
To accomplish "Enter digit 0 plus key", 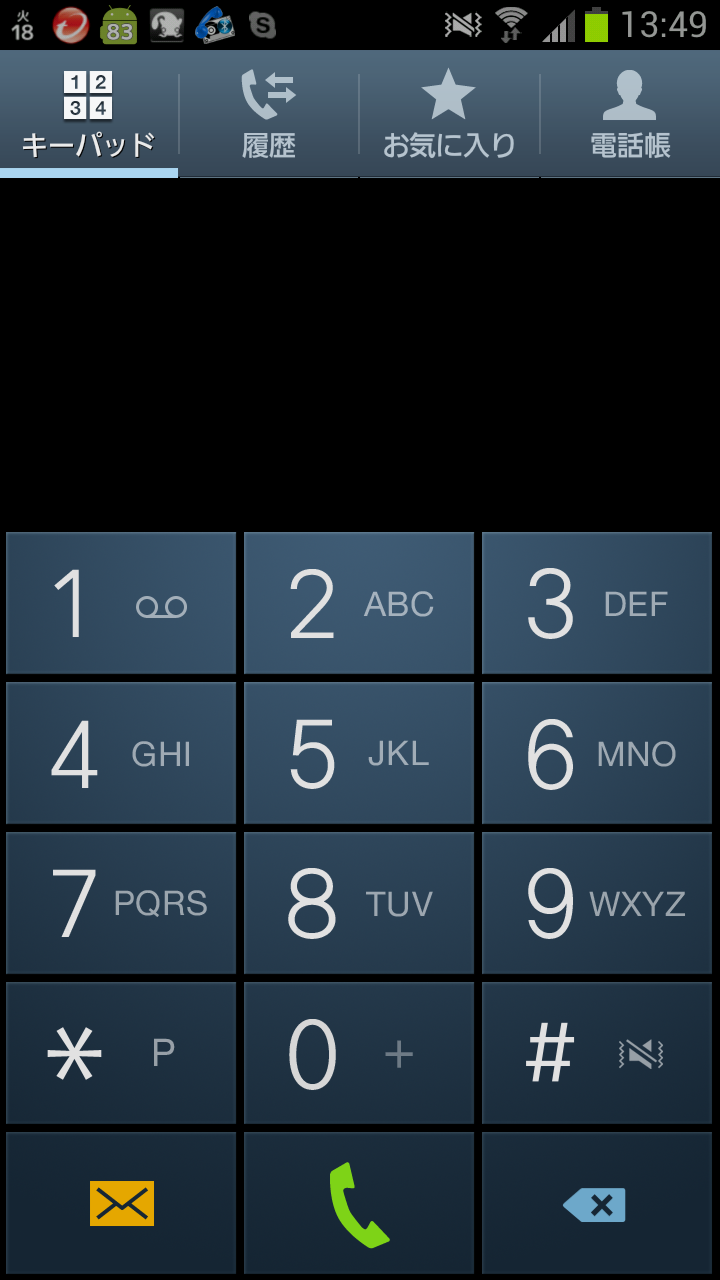I will point(359,1053).
